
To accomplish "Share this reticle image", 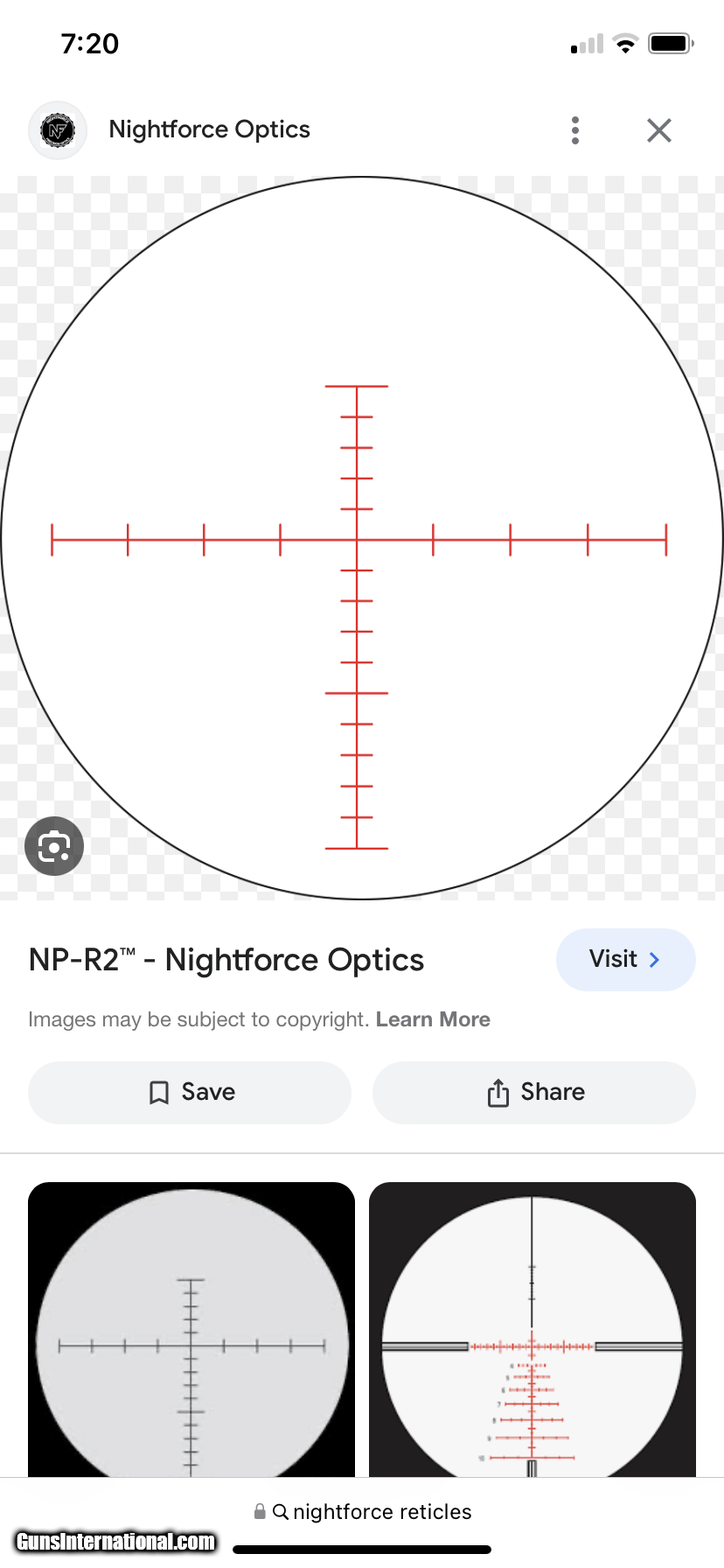I will coord(534,1092).
